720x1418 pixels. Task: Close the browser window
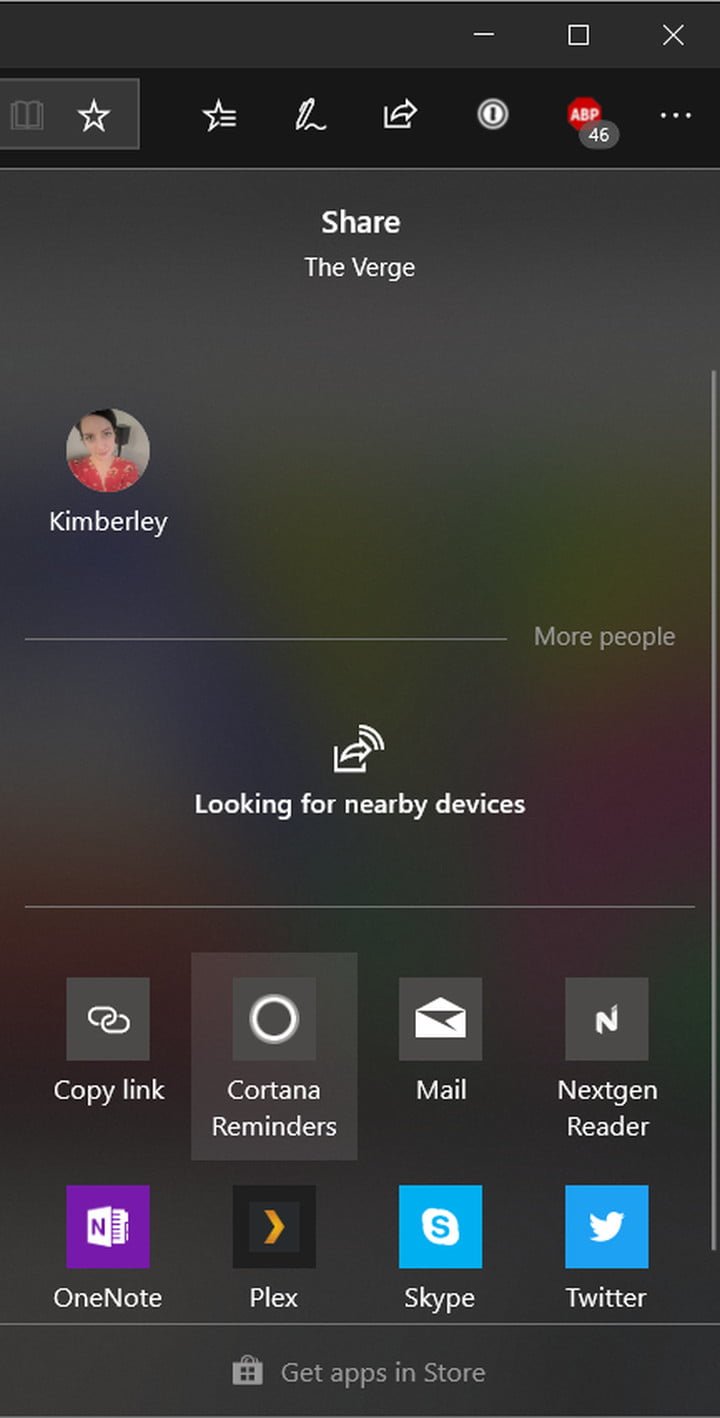pyautogui.click(x=673, y=35)
